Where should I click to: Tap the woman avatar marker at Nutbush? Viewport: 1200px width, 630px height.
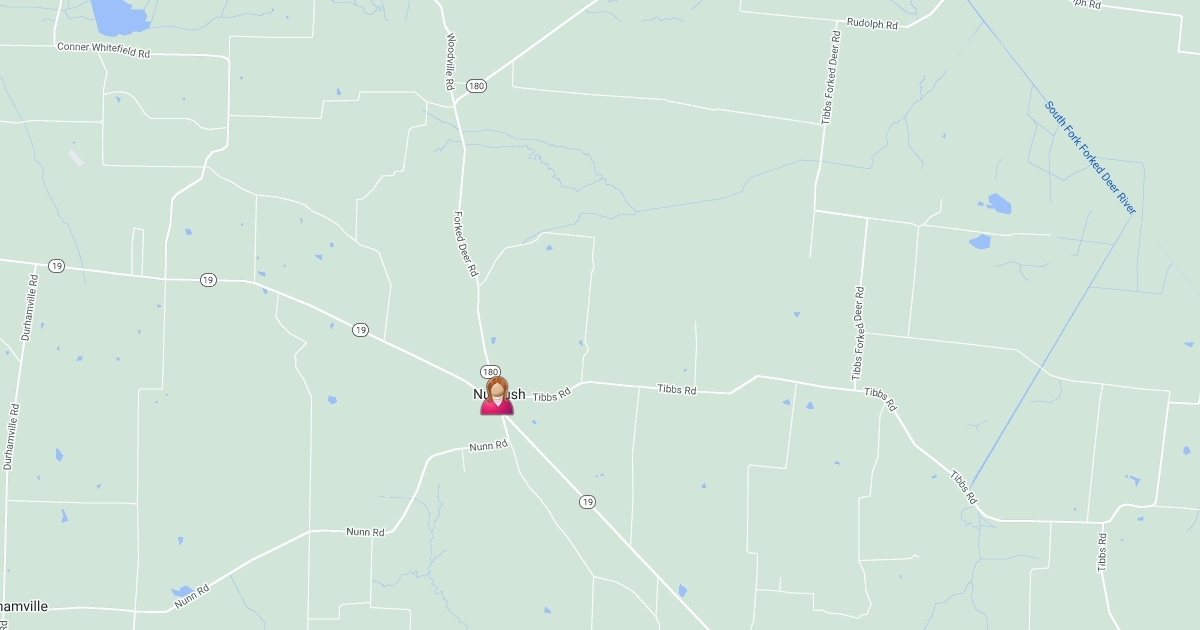click(x=497, y=397)
